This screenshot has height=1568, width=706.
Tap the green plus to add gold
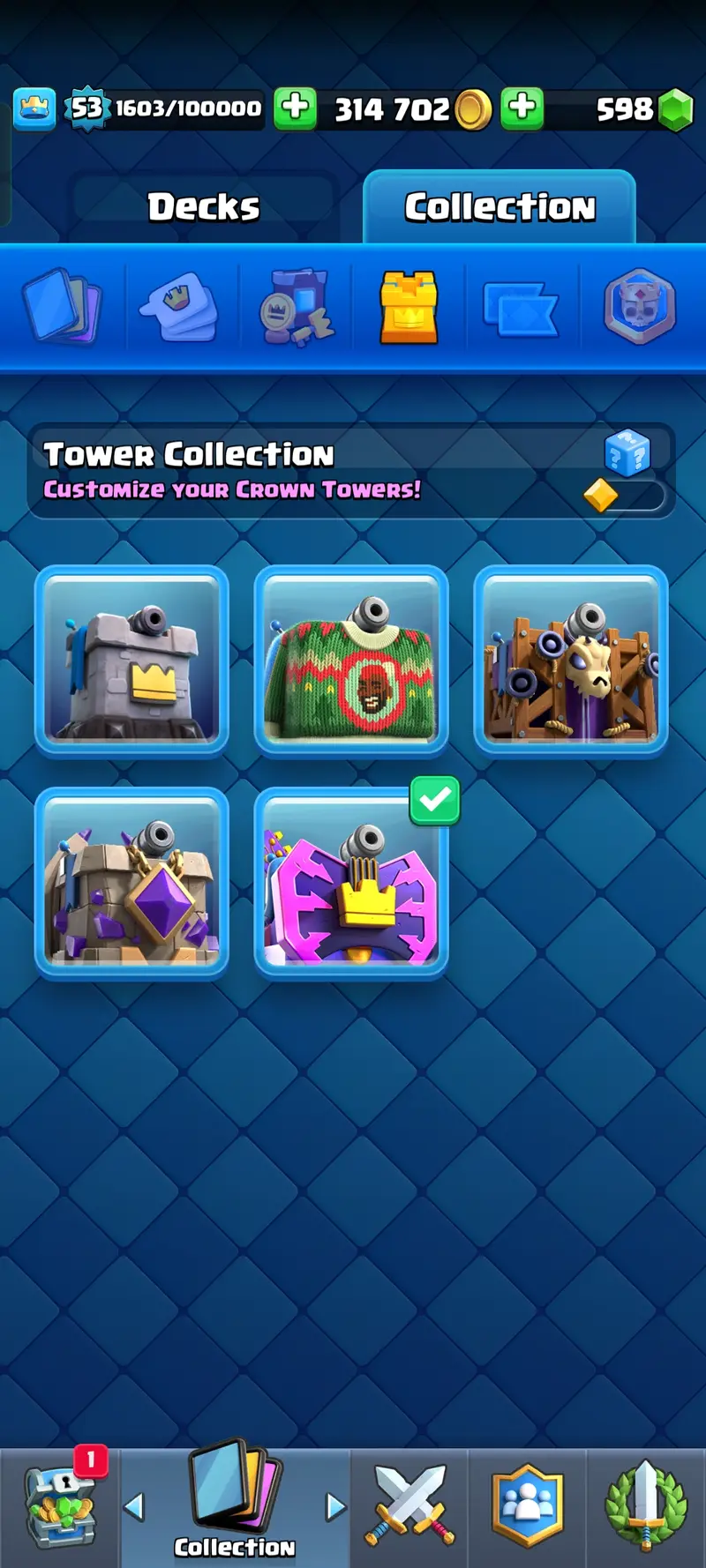295,108
